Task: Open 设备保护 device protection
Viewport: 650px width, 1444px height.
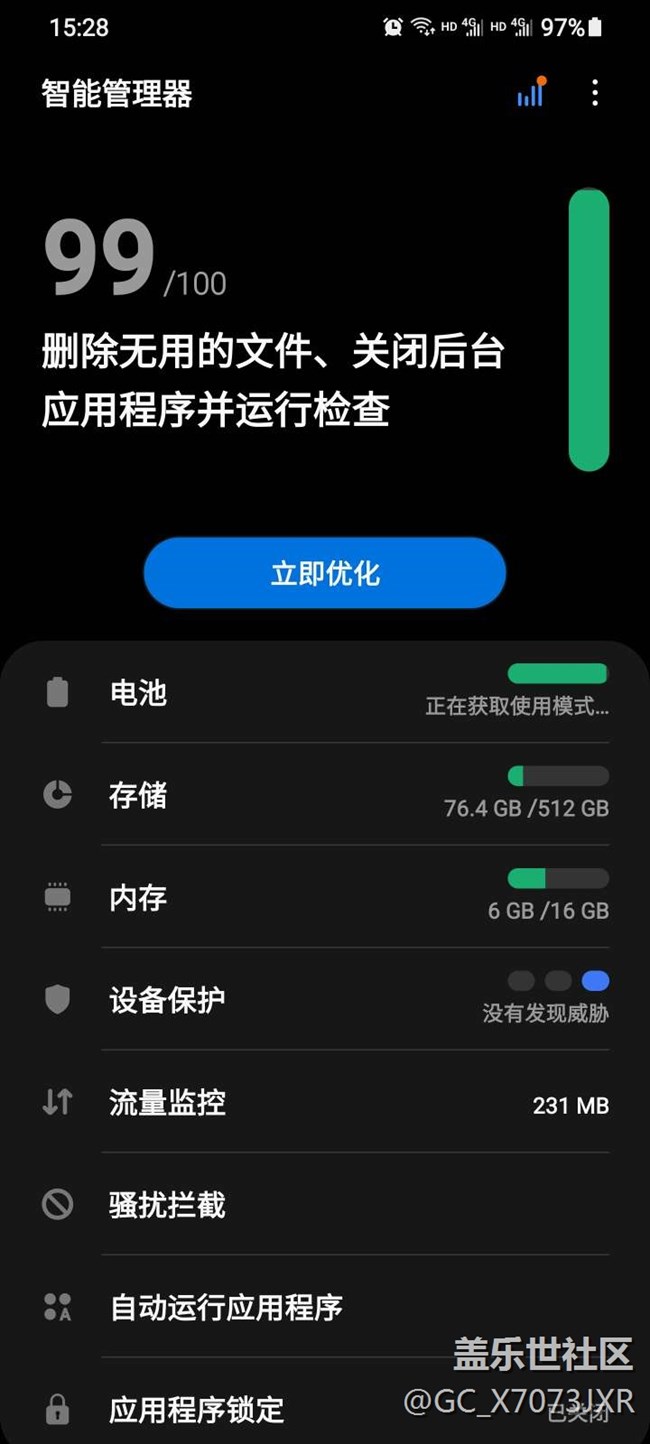Action: pos(325,999)
